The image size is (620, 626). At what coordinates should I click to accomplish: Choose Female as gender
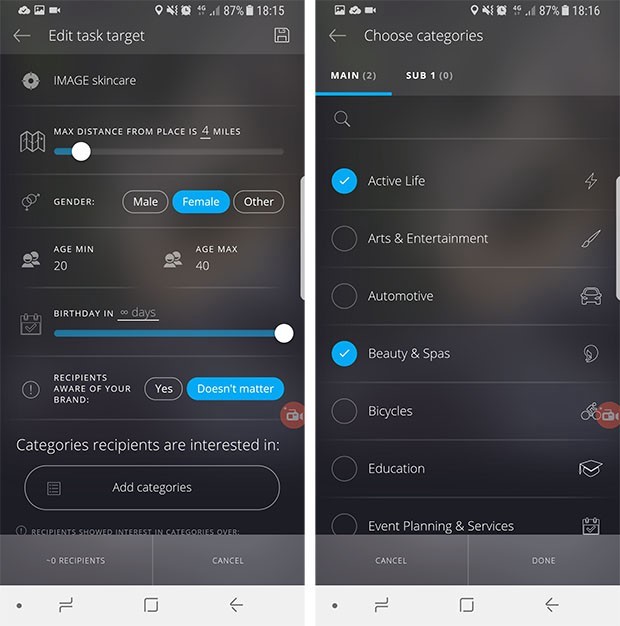[x=200, y=201]
